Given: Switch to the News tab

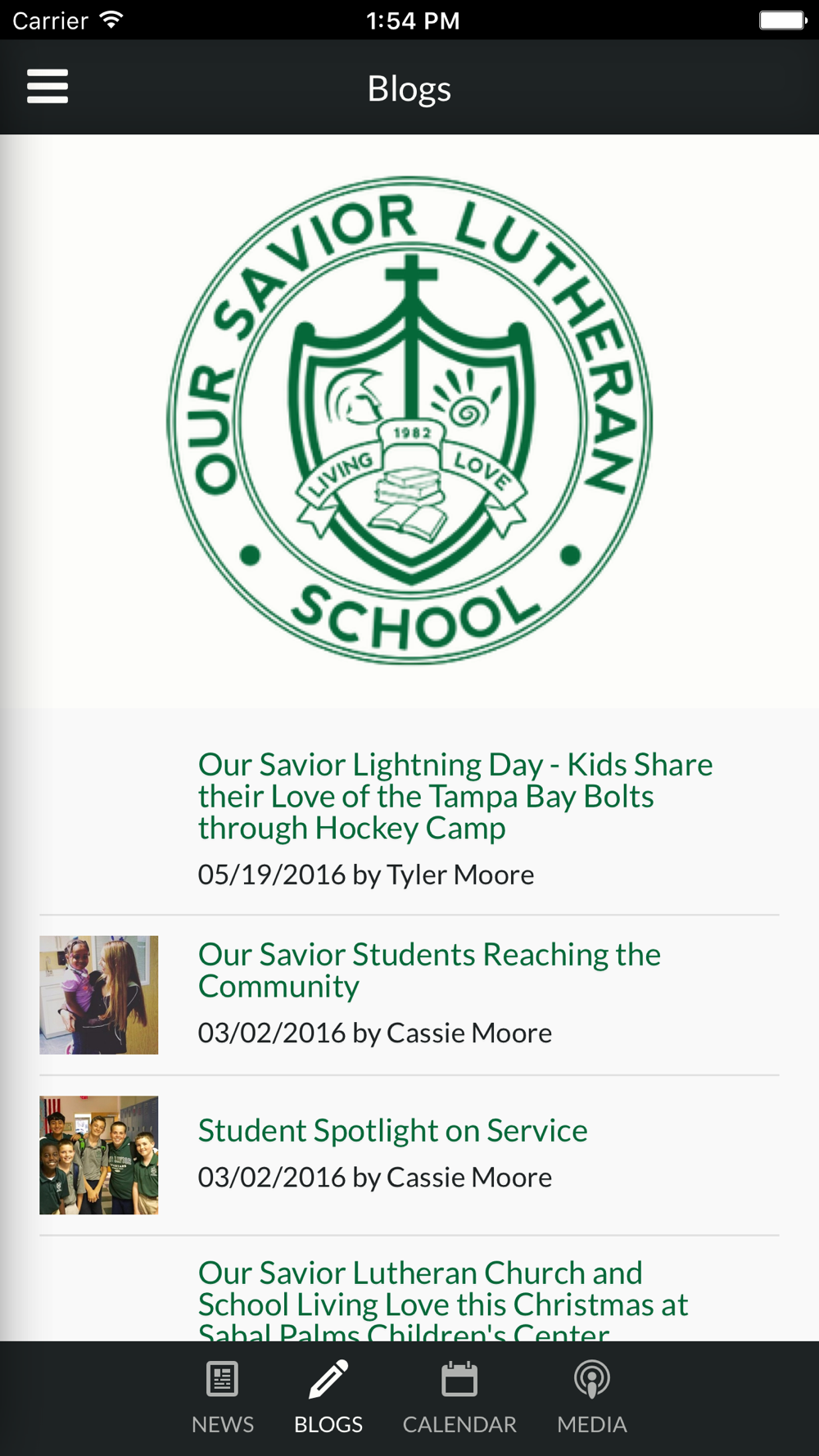Looking at the screenshot, I should point(223,1398).
